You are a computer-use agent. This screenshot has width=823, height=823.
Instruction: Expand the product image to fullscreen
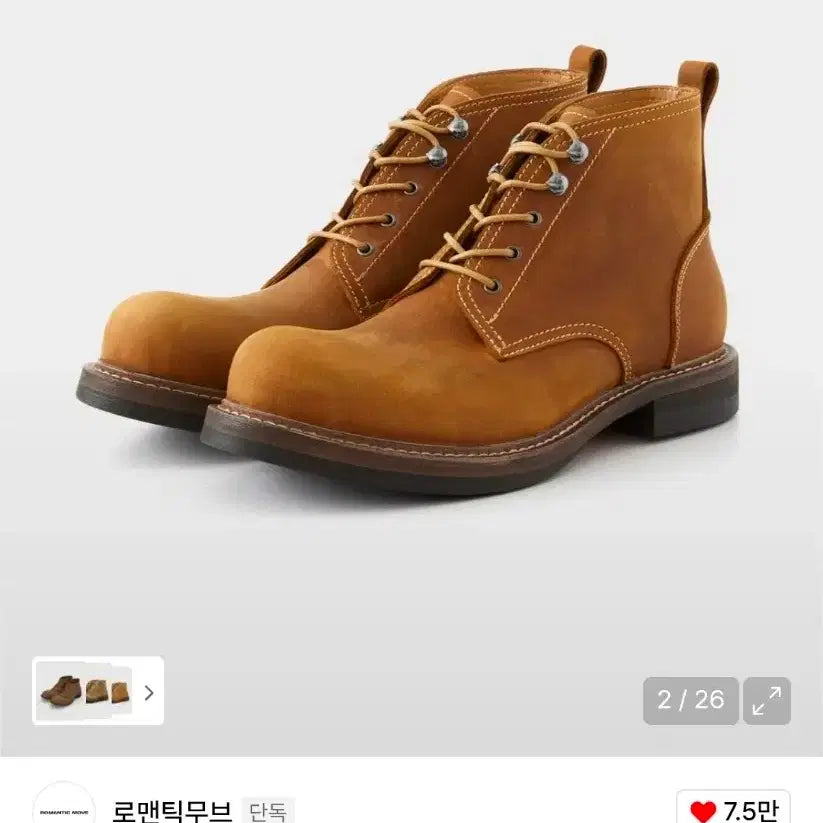[767, 701]
